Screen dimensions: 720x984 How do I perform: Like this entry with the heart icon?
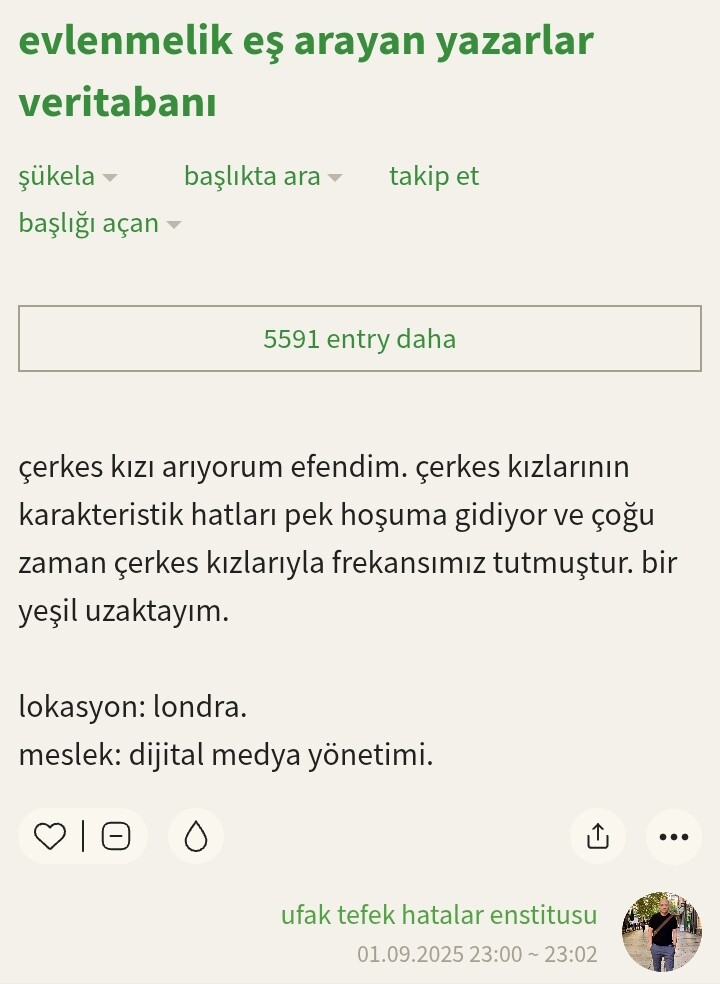click(x=50, y=836)
